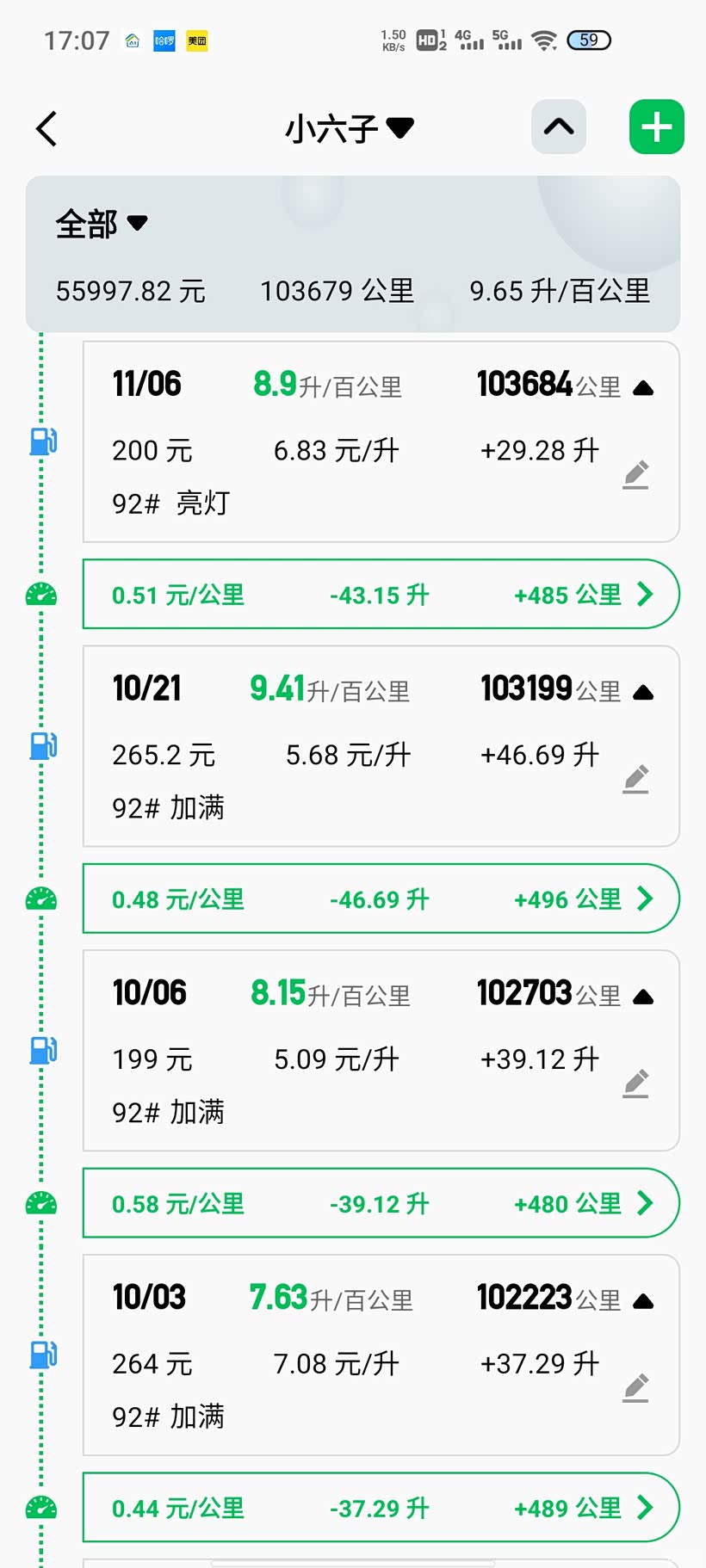Open the +480 公里 trip summary
This screenshot has width=706, height=1568.
[381, 1203]
